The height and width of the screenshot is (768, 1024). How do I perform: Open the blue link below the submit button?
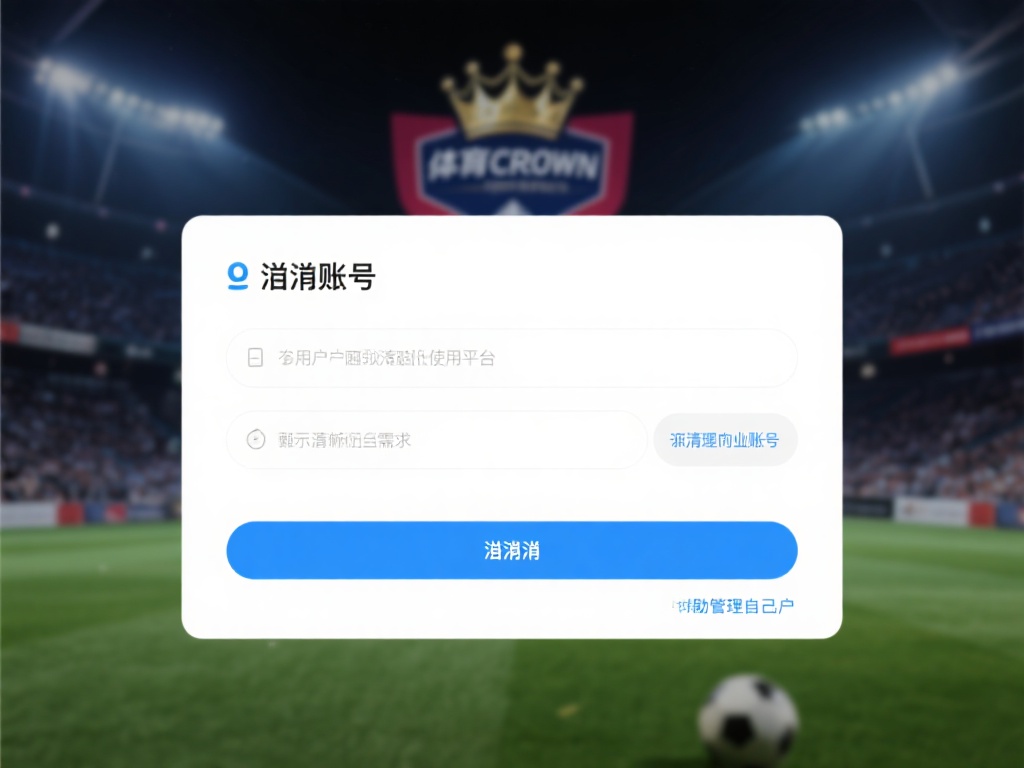point(734,606)
